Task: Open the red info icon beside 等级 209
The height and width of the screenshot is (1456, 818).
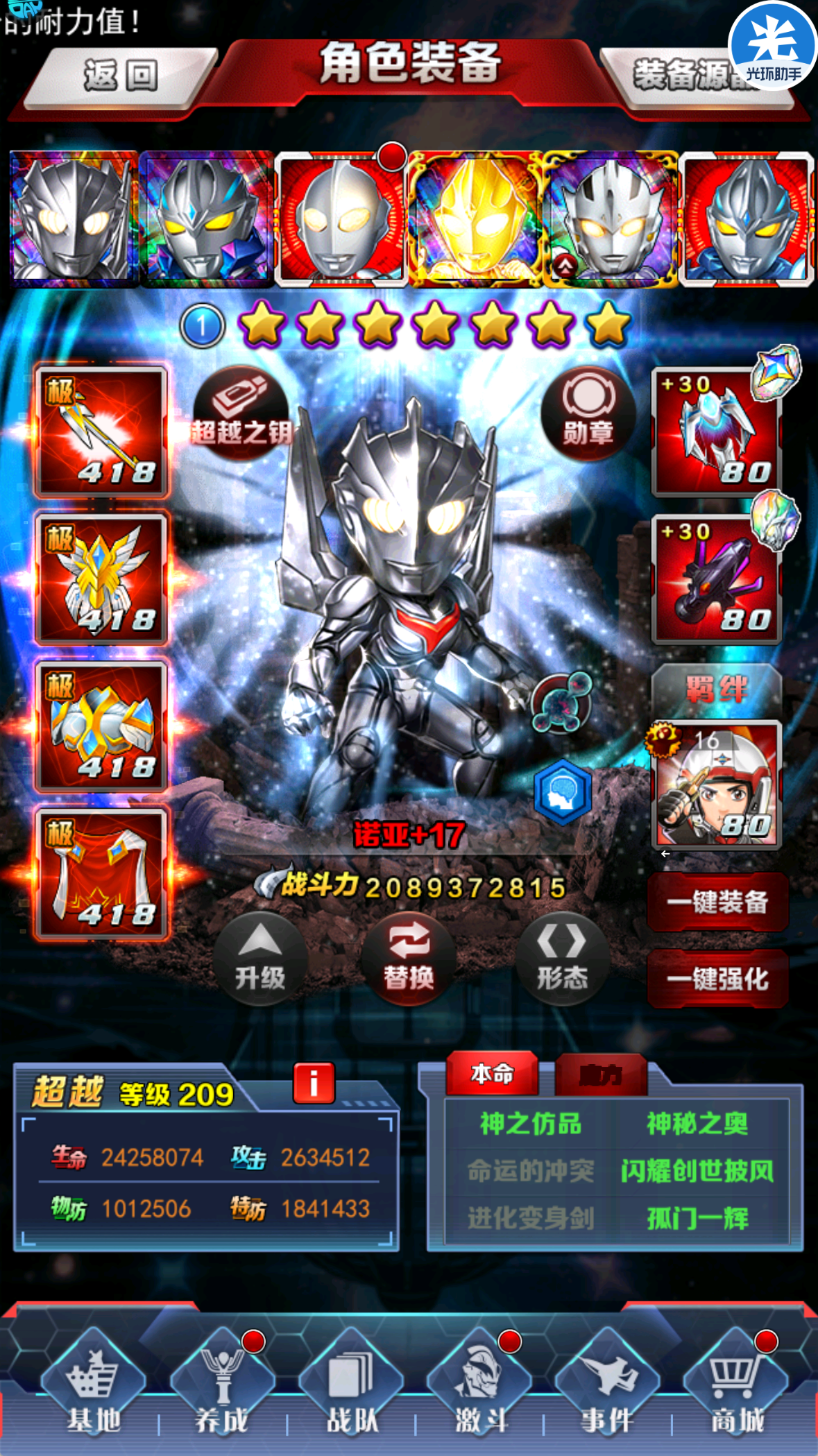Action: (314, 1083)
